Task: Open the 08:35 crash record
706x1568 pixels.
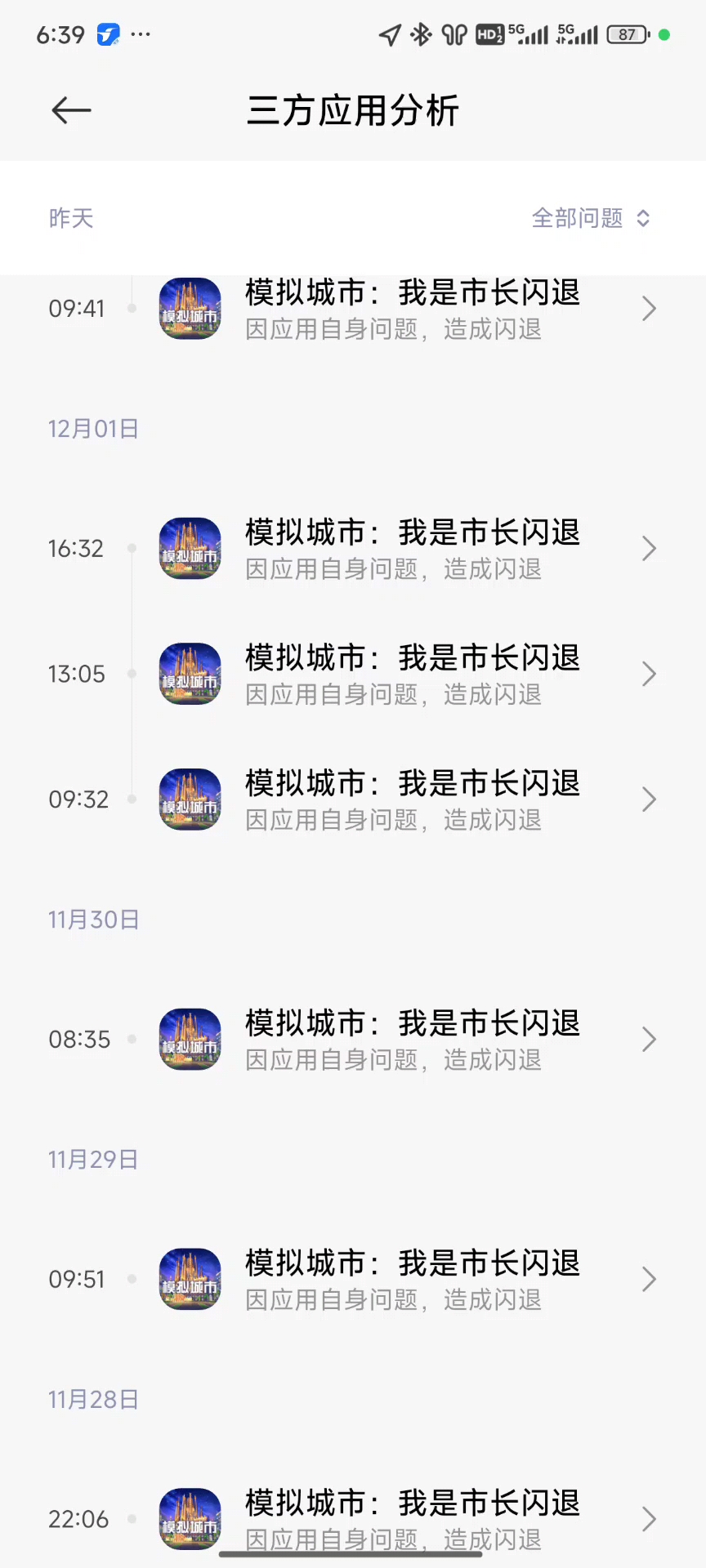Action: [x=409, y=1040]
